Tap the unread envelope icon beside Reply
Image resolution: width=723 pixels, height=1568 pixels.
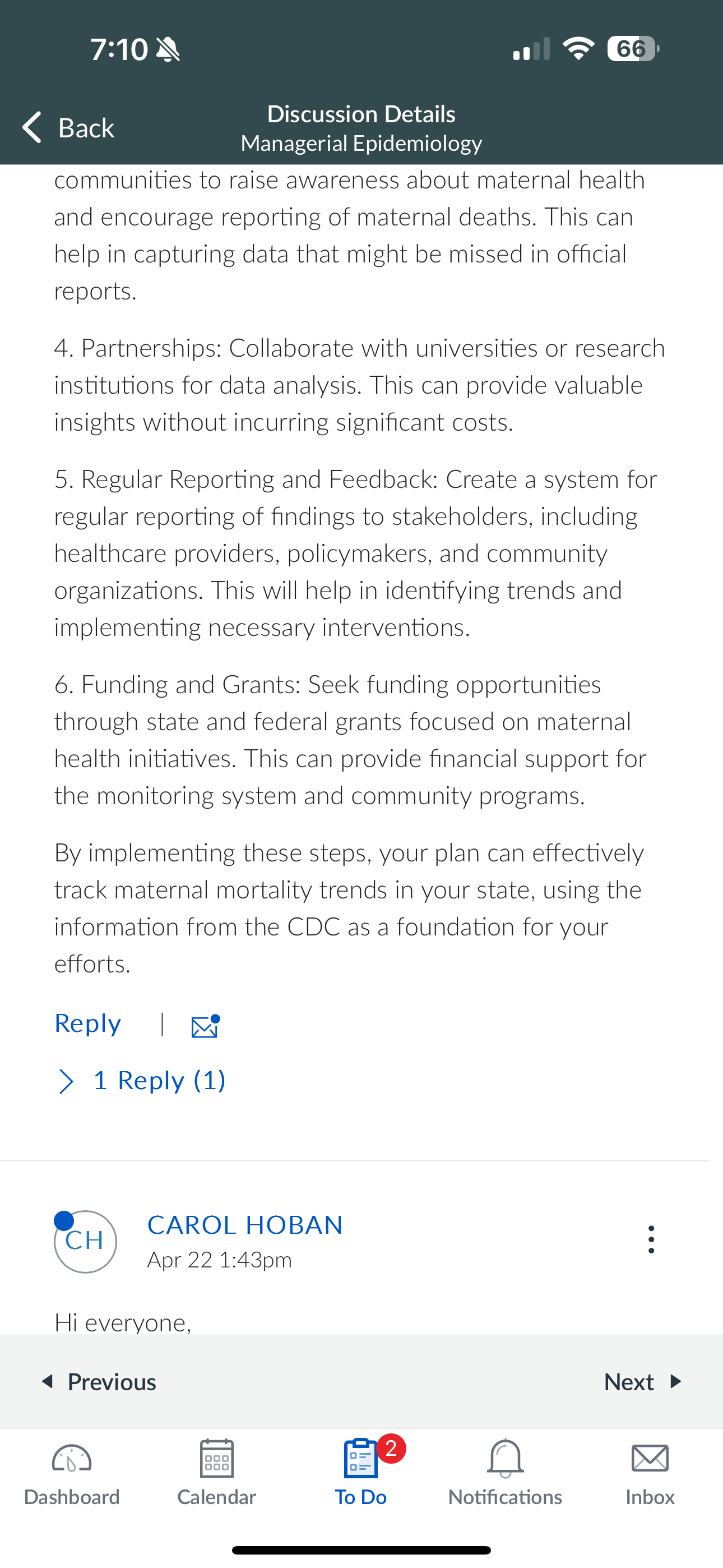[205, 1026]
